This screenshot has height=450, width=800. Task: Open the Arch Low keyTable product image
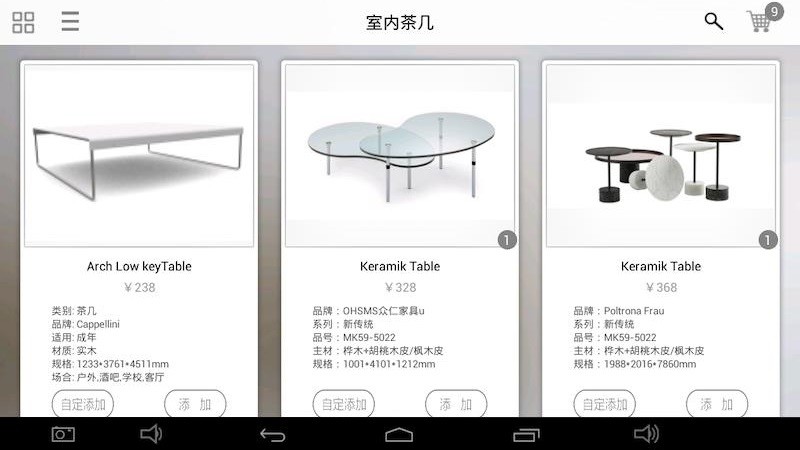139,155
